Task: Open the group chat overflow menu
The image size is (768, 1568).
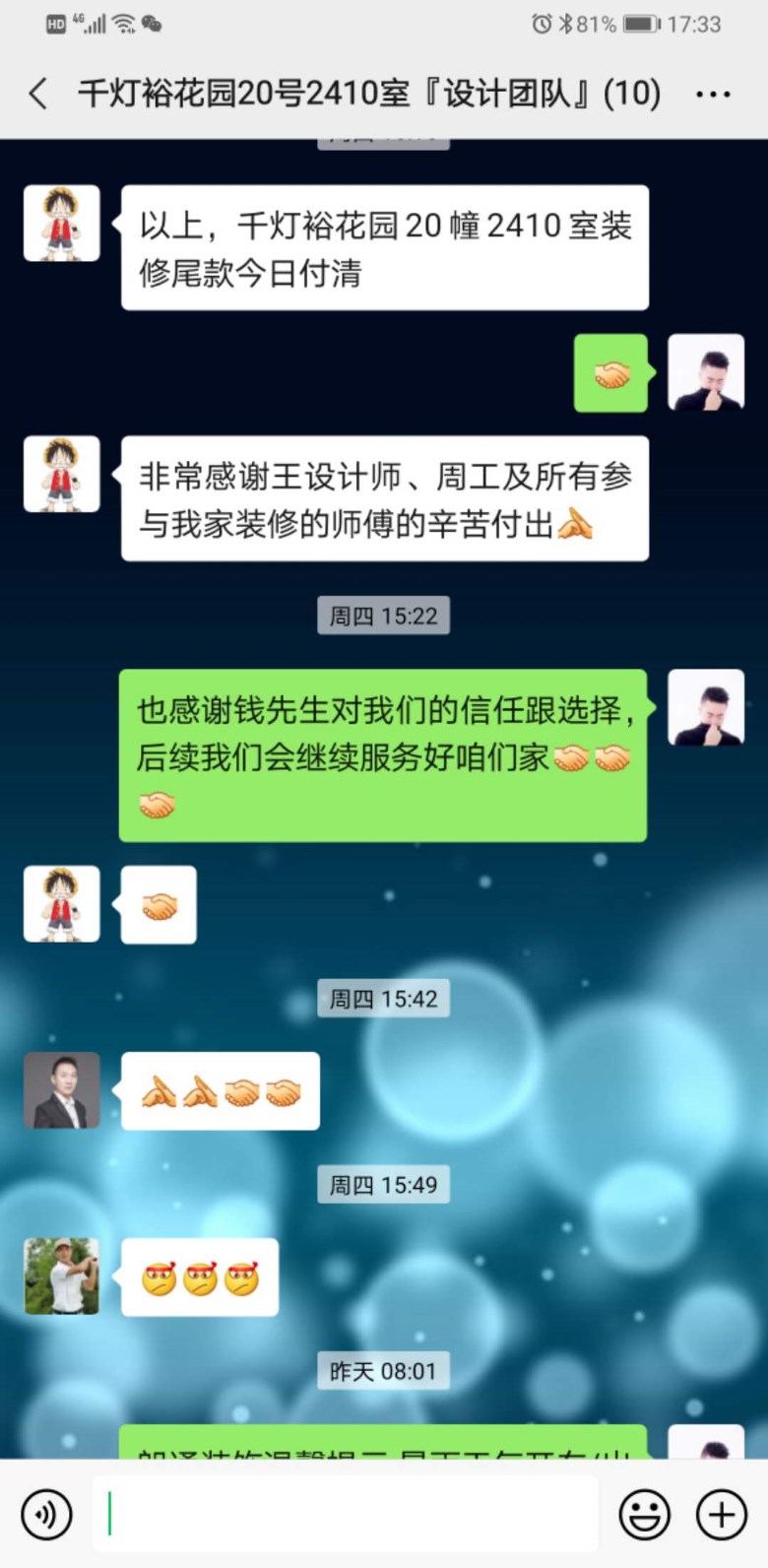Action: pos(713,95)
